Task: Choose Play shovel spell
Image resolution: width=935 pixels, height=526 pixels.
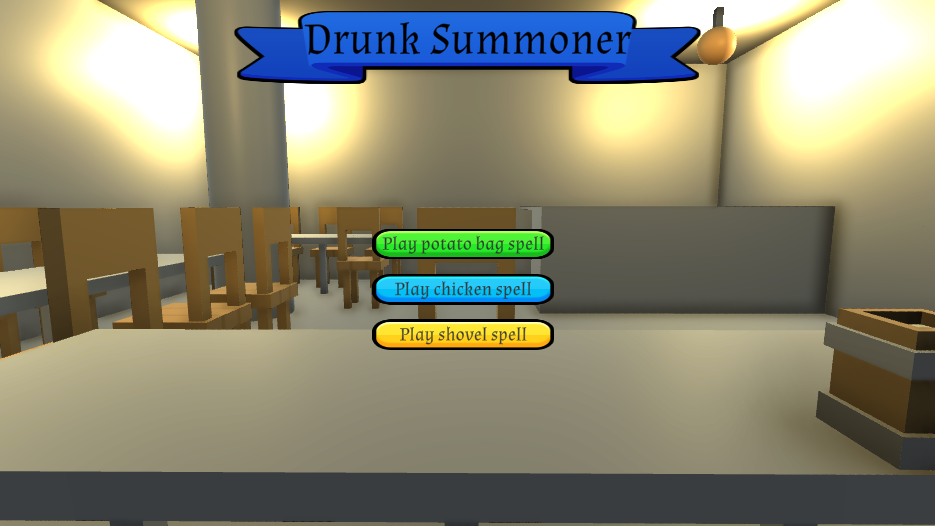Action: (463, 335)
